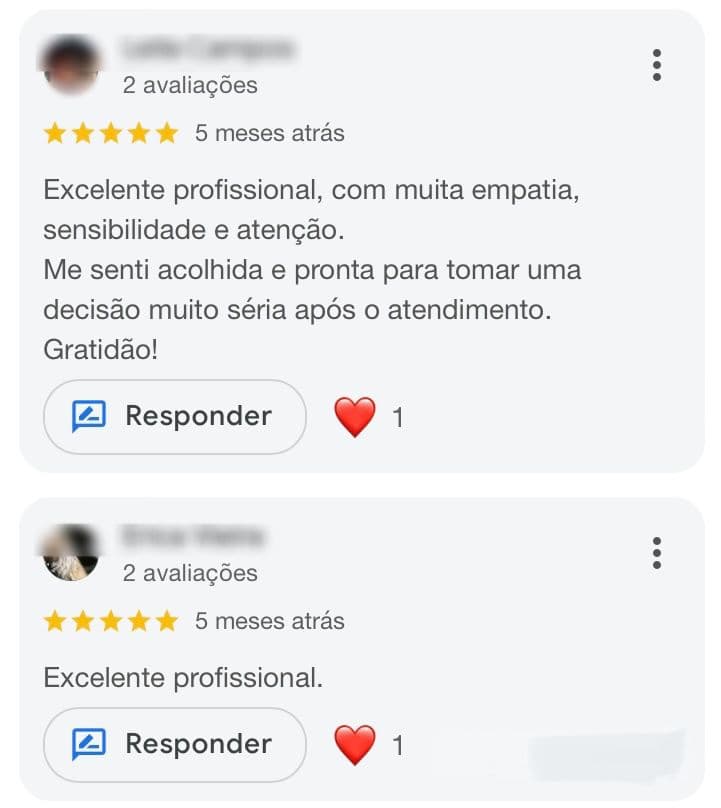Tap Responder under the "Gratidão!" review
Image resolution: width=721 pixels, height=808 pixels.
point(175,417)
